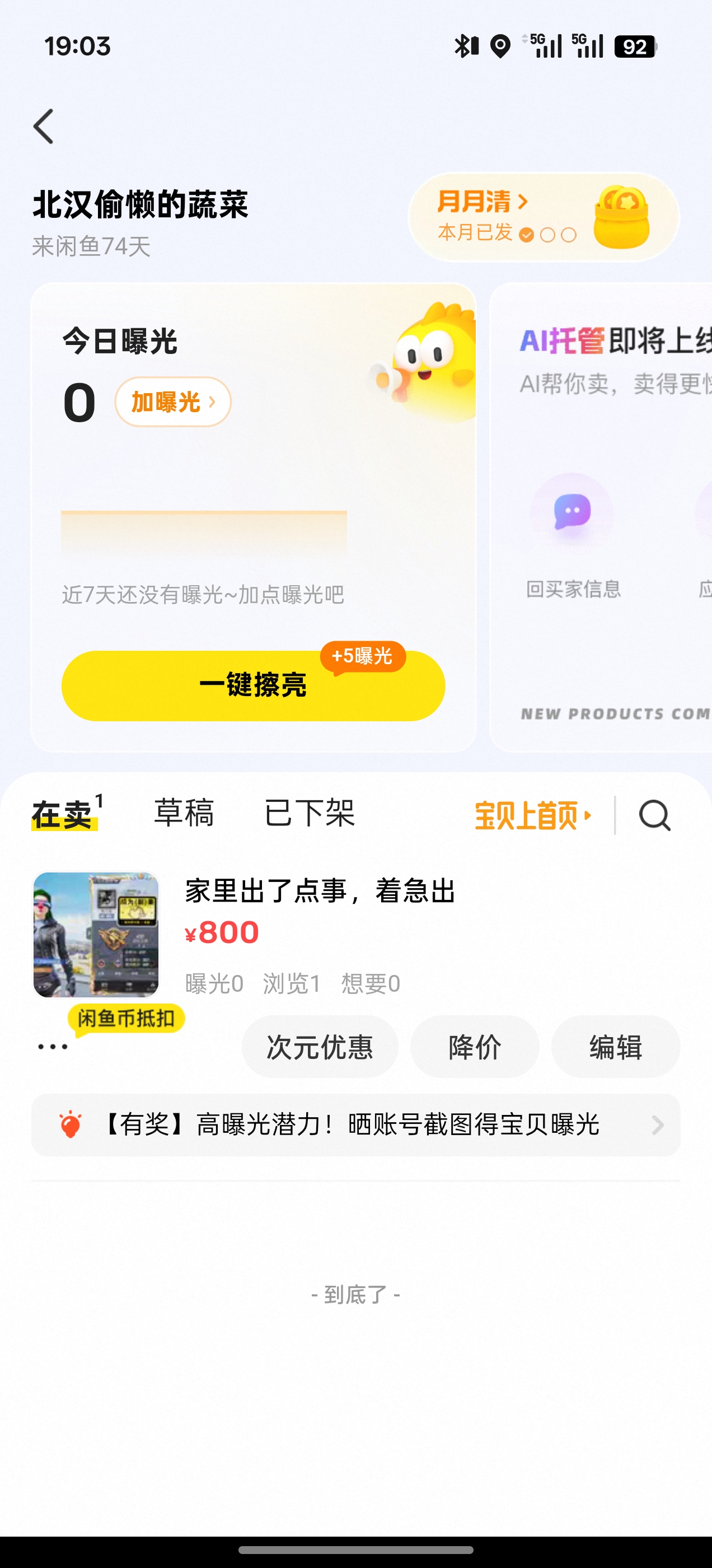Edit the listing via 编辑
Image resolution: width=712 pixels, height=1568 pixels.
[615, 1047]
